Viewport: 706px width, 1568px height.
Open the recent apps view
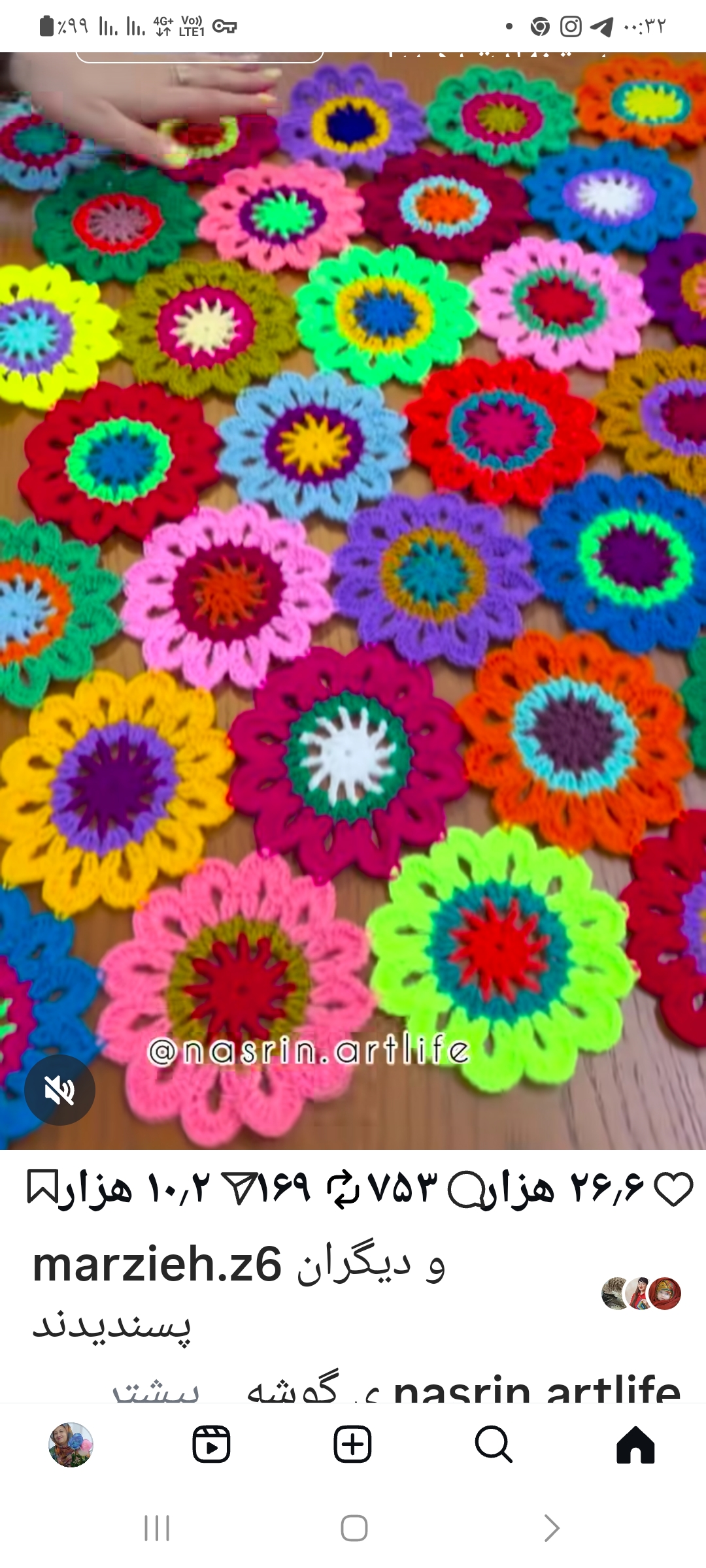[x=157, y=1528]
